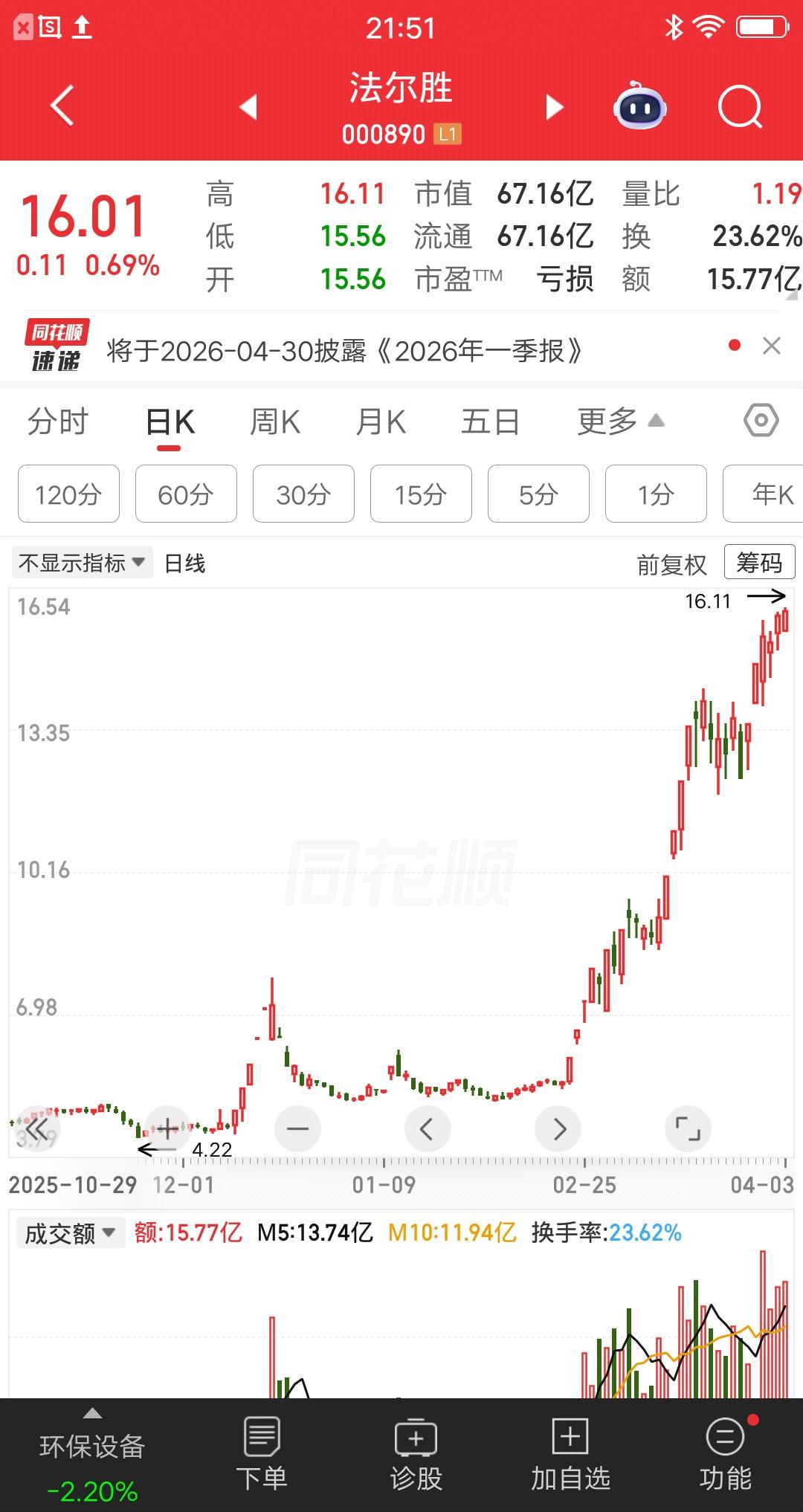The width and height of the screenshot is (803, 1512).
Task: Select the 年K yearly chart button
Action: click(x=770, y=494)
